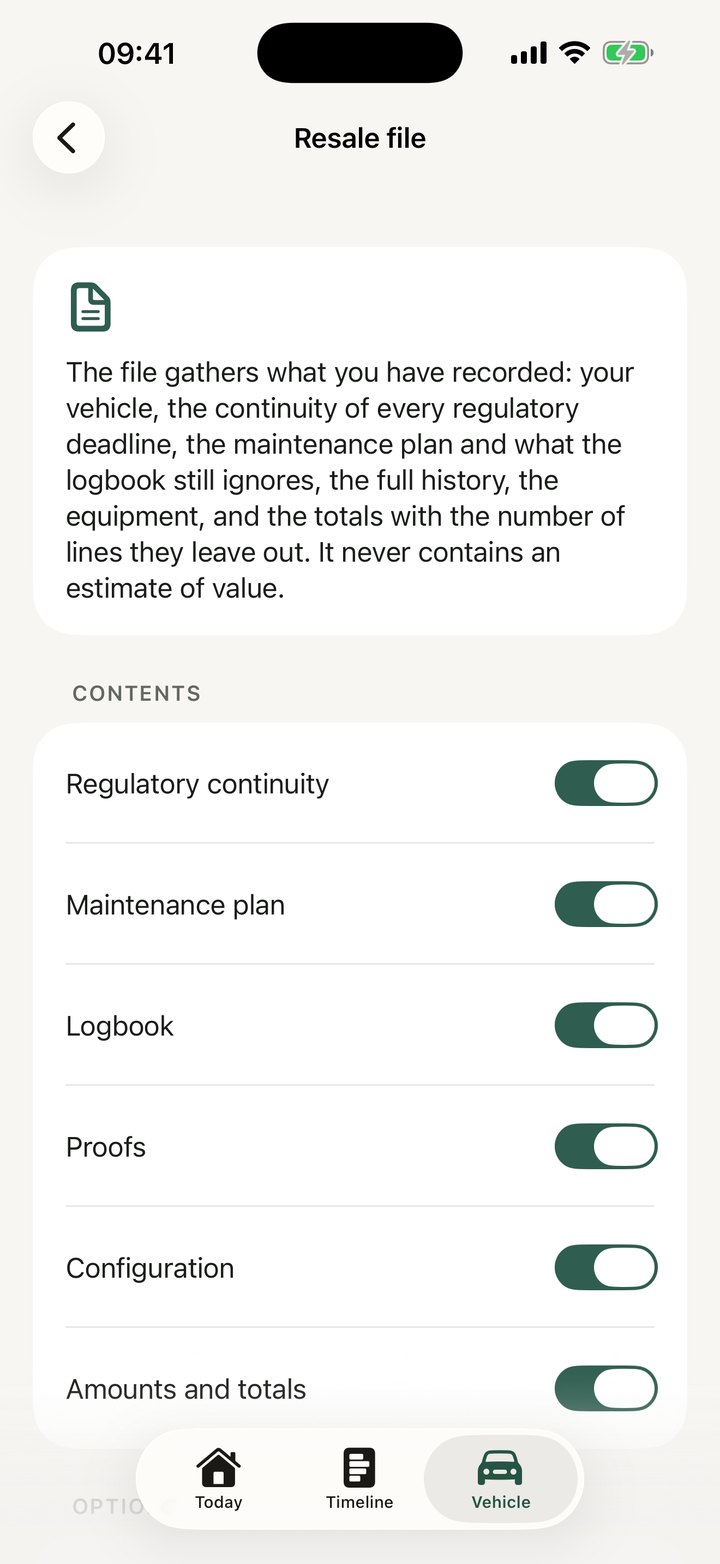Switch to the Today tab
Viewport: 720px width, 1564px height.
point(219,1479)
